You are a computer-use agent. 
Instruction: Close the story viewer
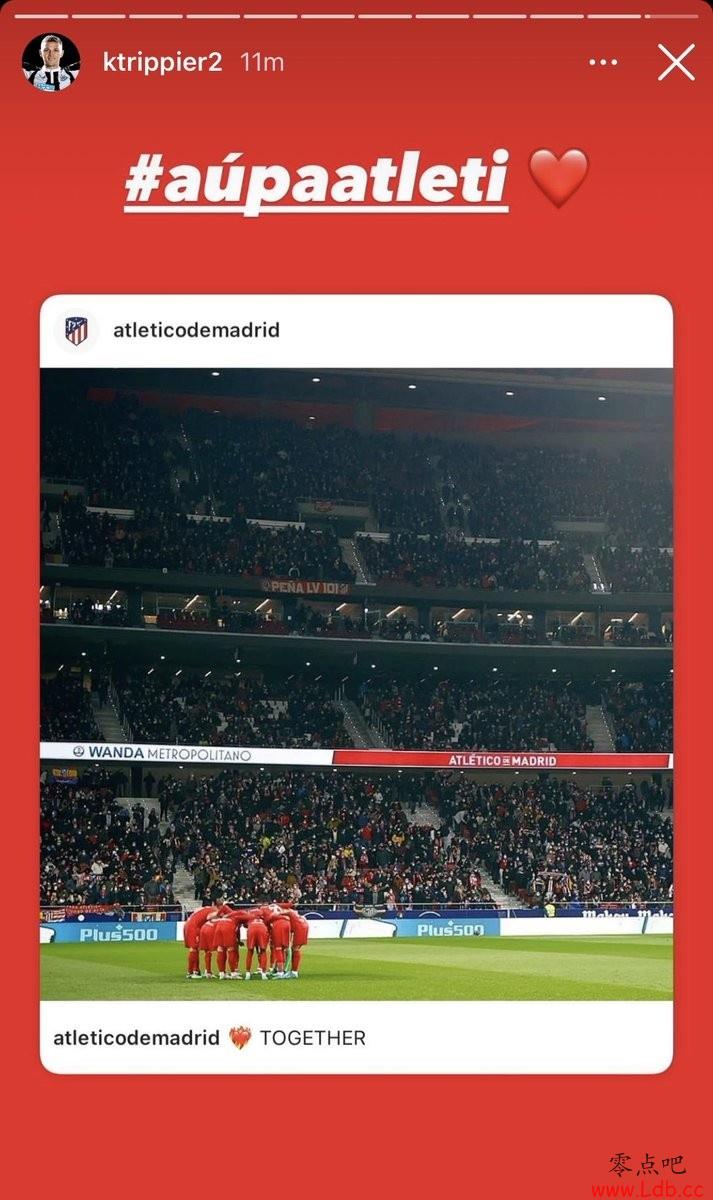(676, 62)
